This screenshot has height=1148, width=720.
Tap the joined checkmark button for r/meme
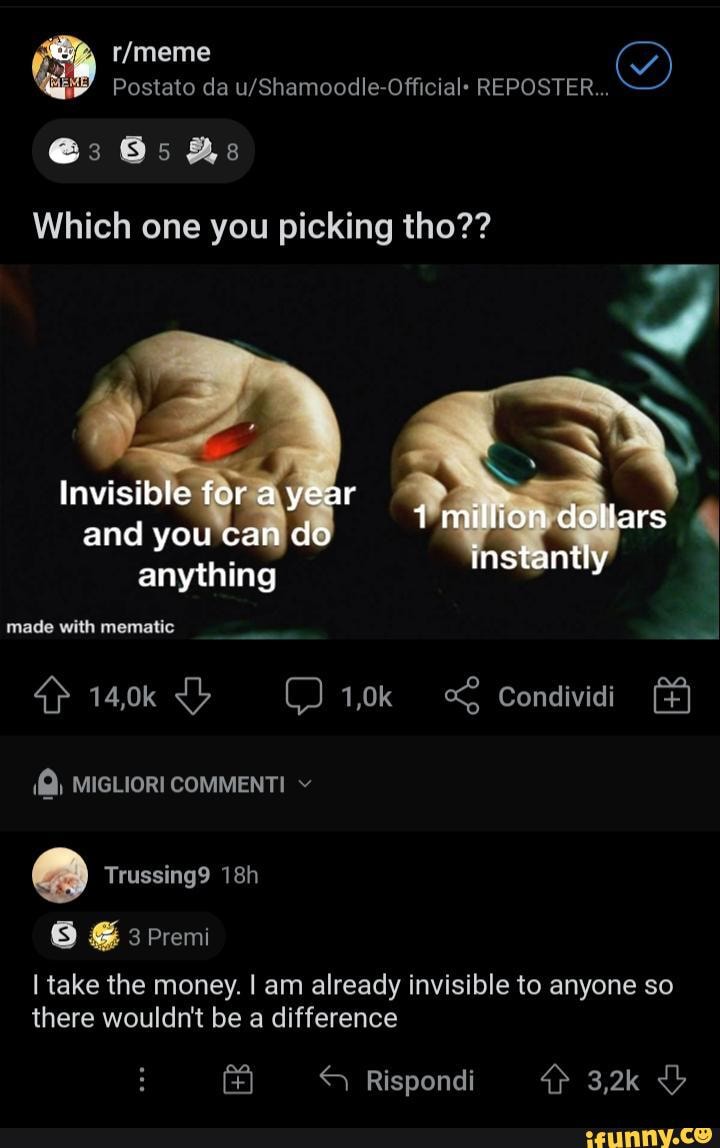643,68
